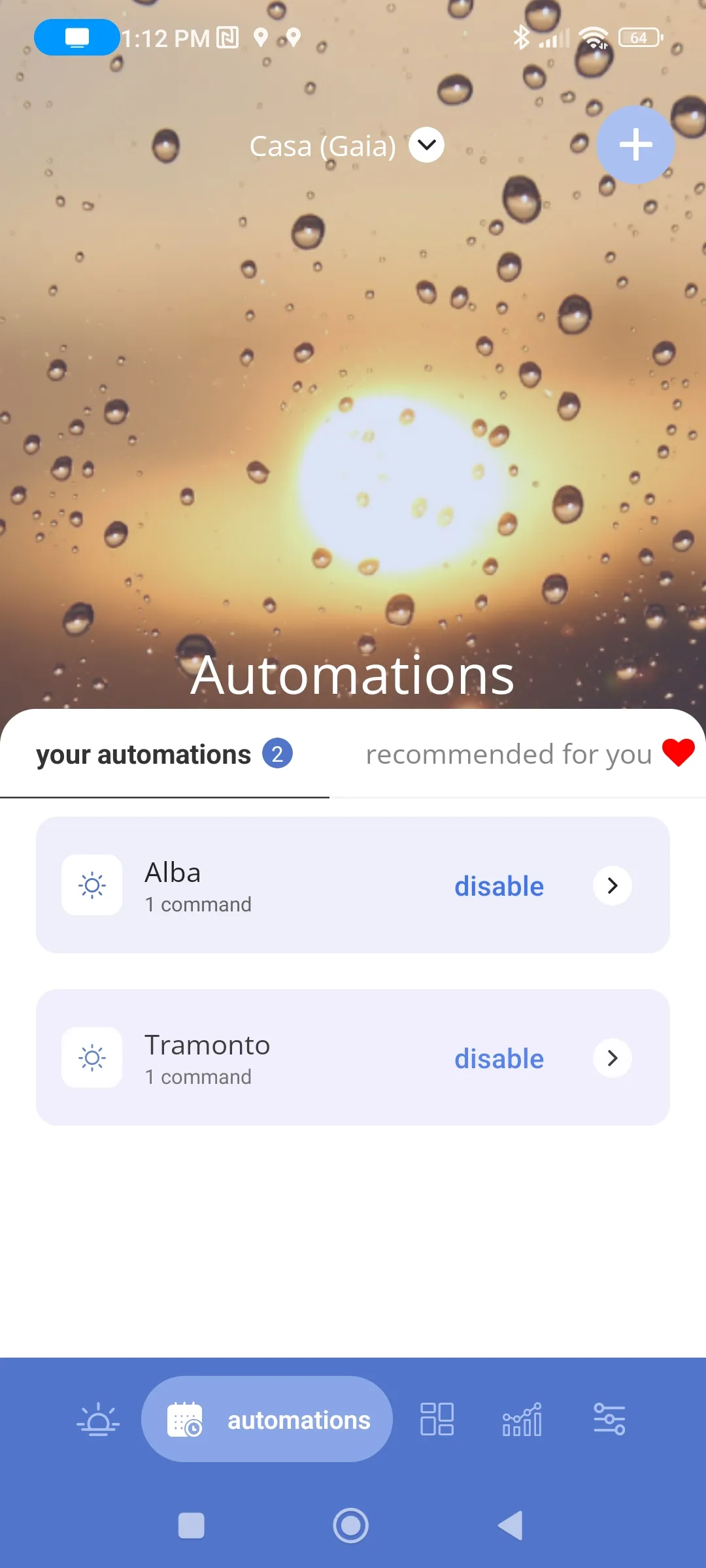Tap the heart icon near recommended tab
Viewport: 706px width, 1568px height.
pyautogui.click(x=678, y=753)
